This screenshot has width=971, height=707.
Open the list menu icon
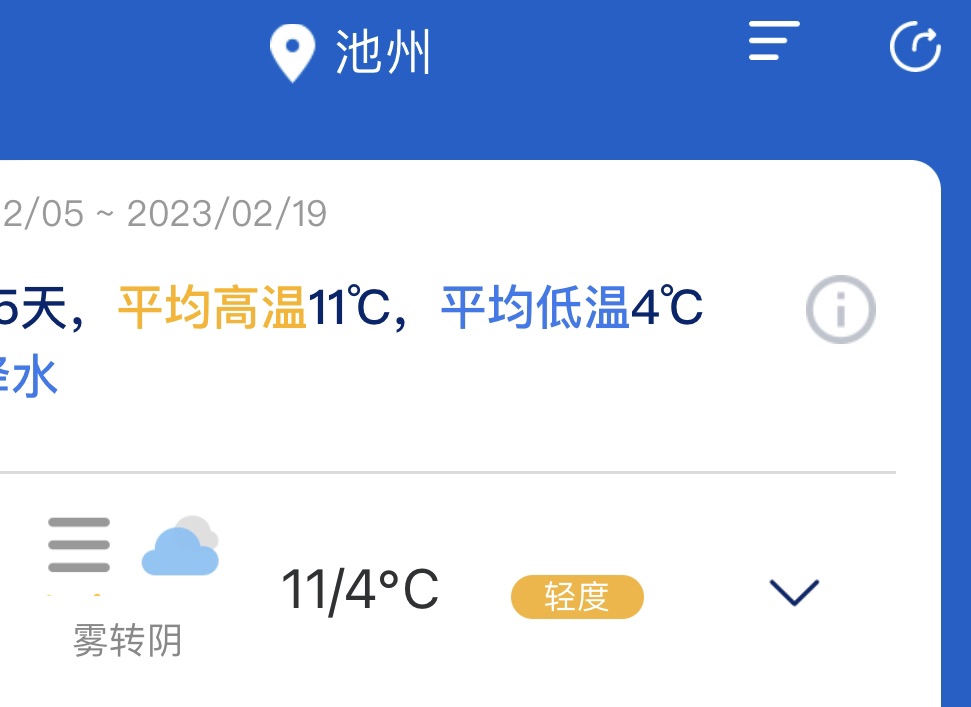[x=774, y=42]
